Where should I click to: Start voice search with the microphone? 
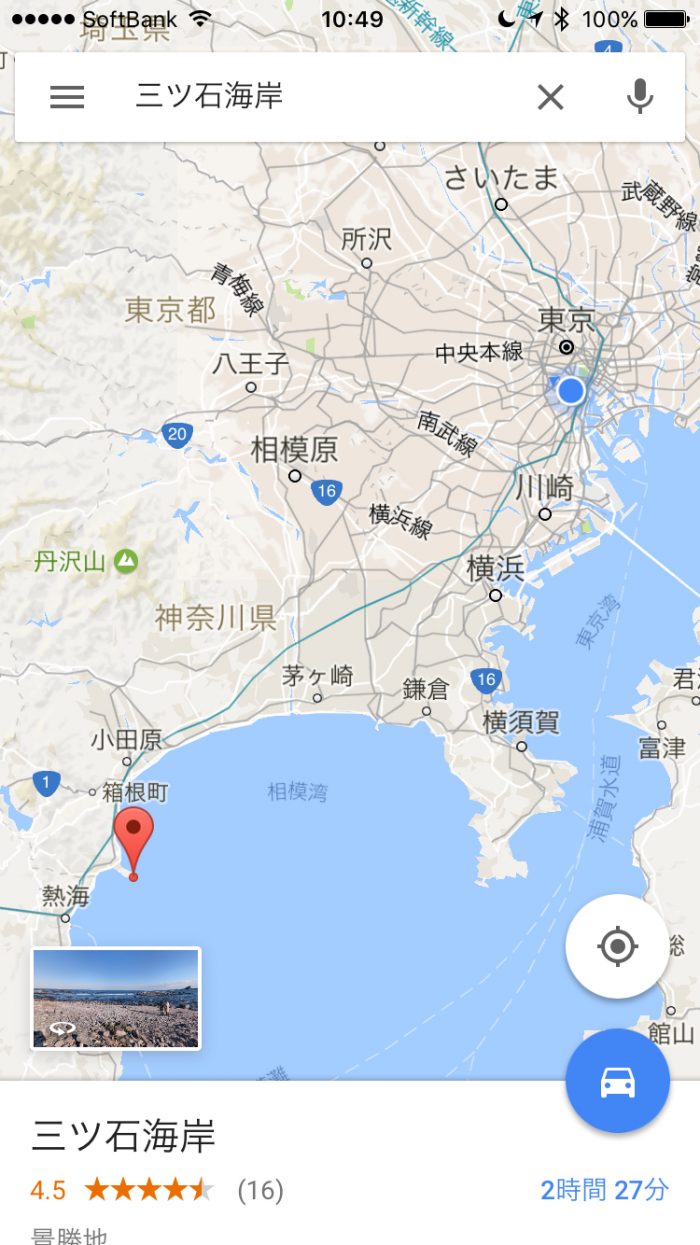tap(639, 97)
